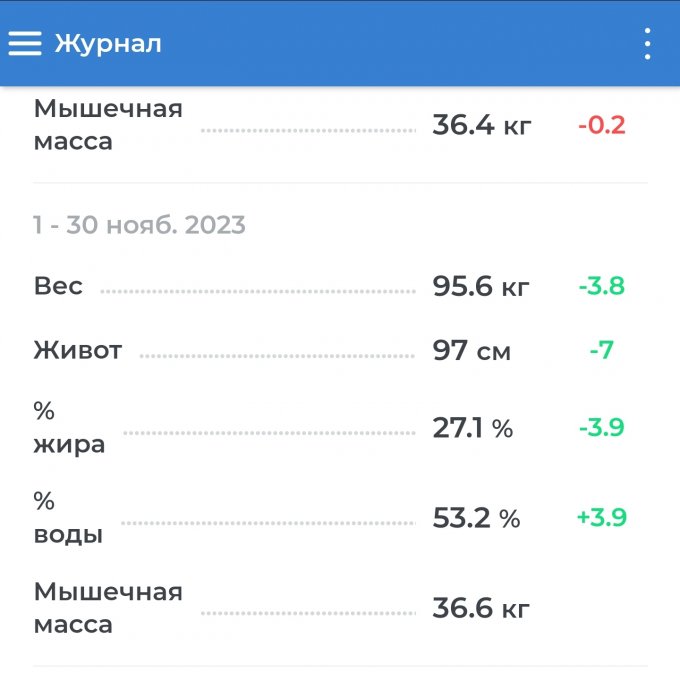Screen dimensions: 680x680
Task: Open the overflow menu in the app bar
Action: pos(647,44)
